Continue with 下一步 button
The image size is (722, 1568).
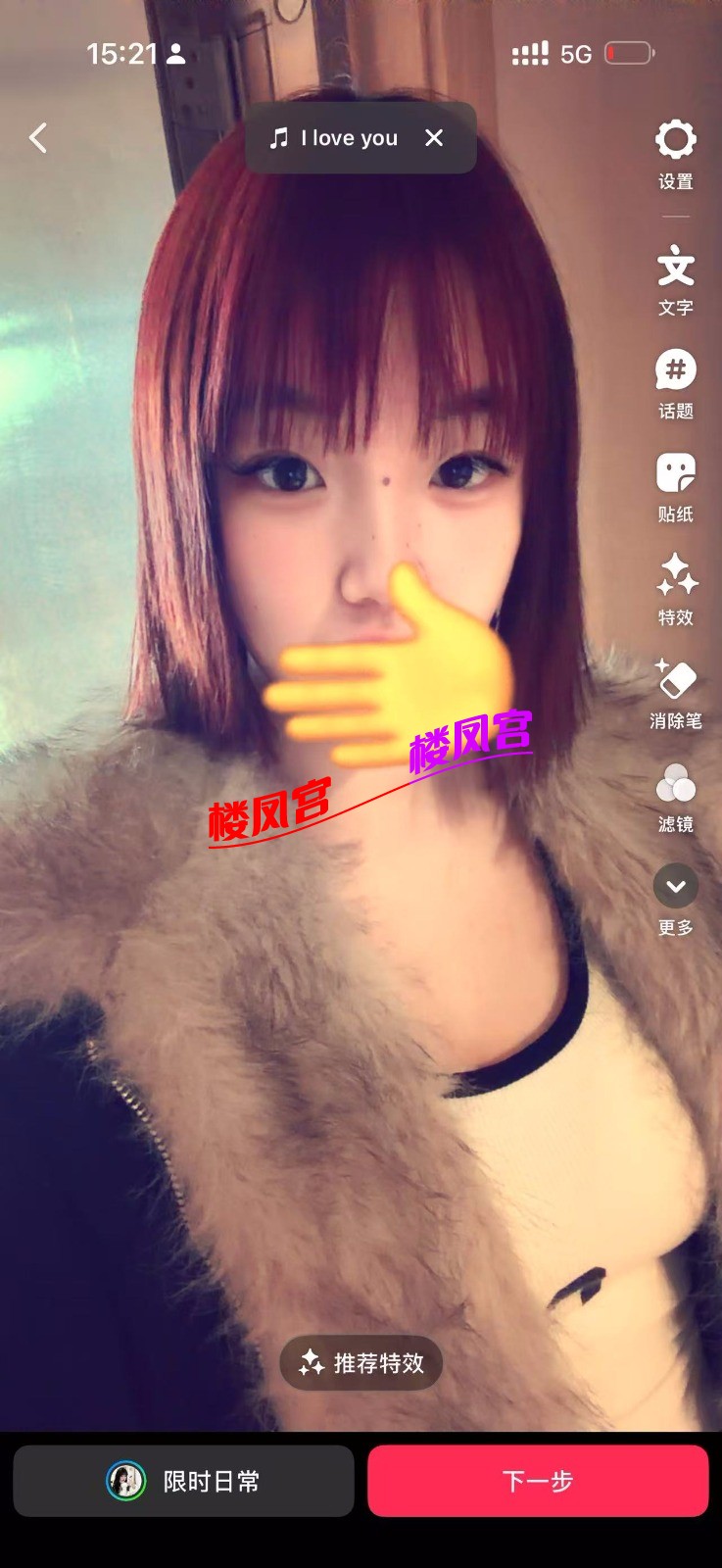538,1481
